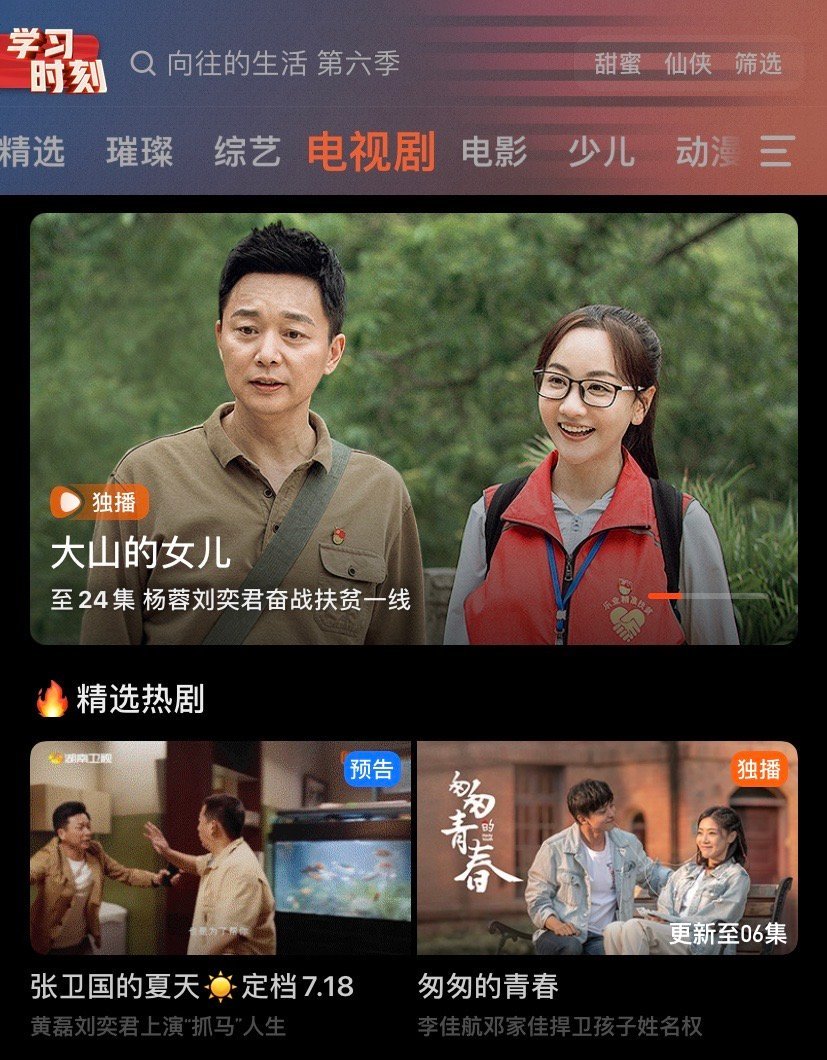Select the 电视剧 tab
The height and width of the screenshot is (1060, 827).
click(x=371, y=152)
